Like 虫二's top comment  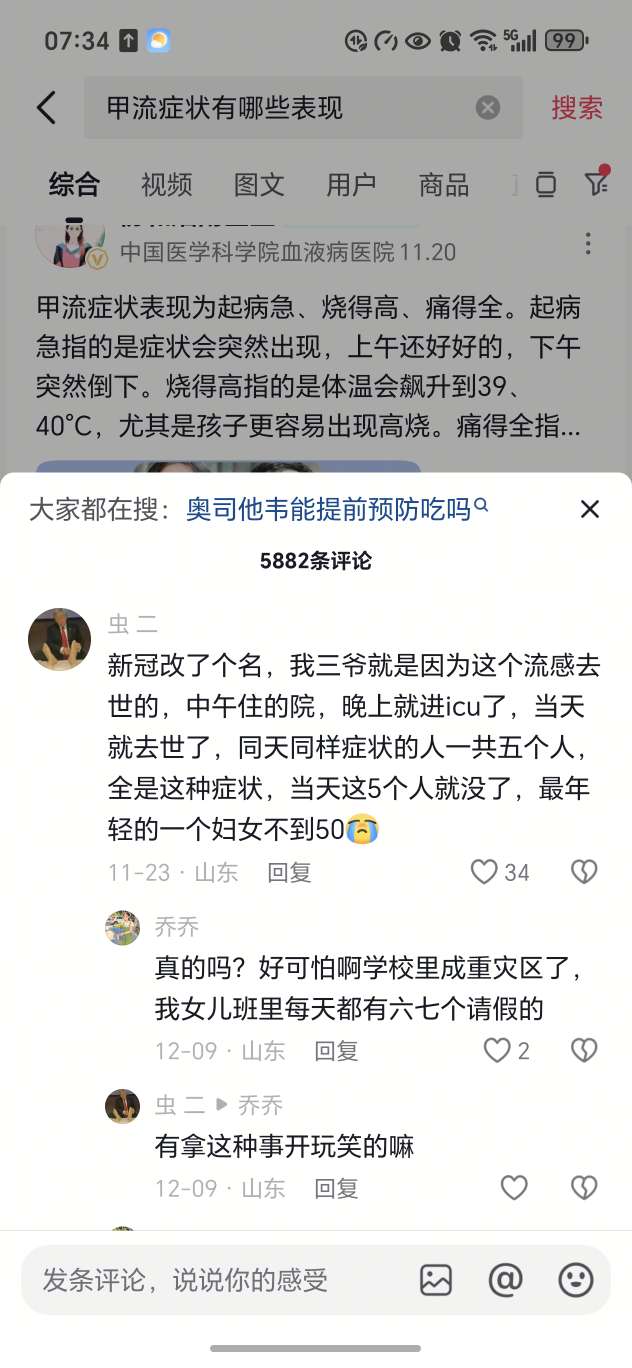pyautogui.click(x=485, y=872)
